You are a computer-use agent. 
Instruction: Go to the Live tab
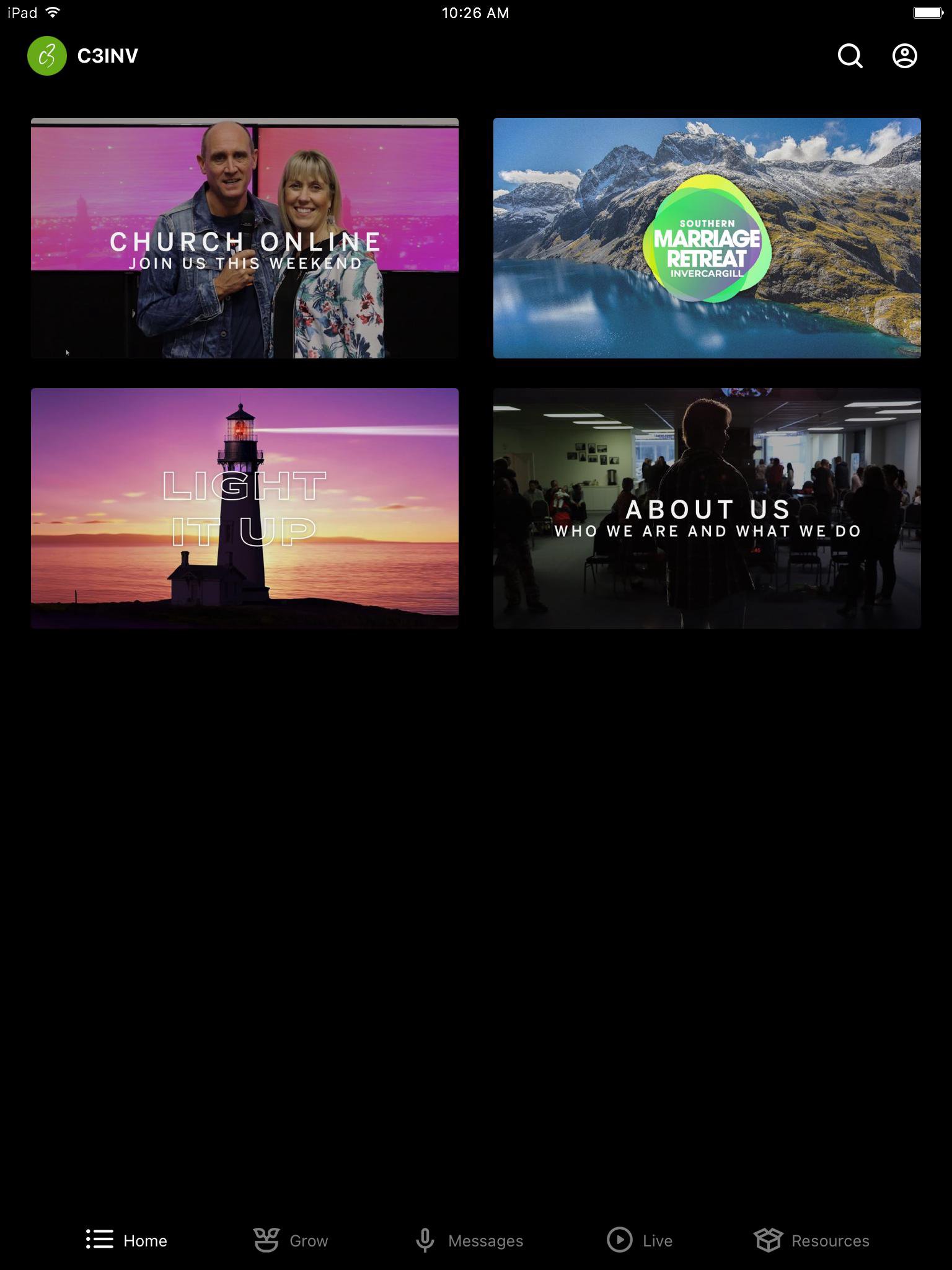[640, 1240]
